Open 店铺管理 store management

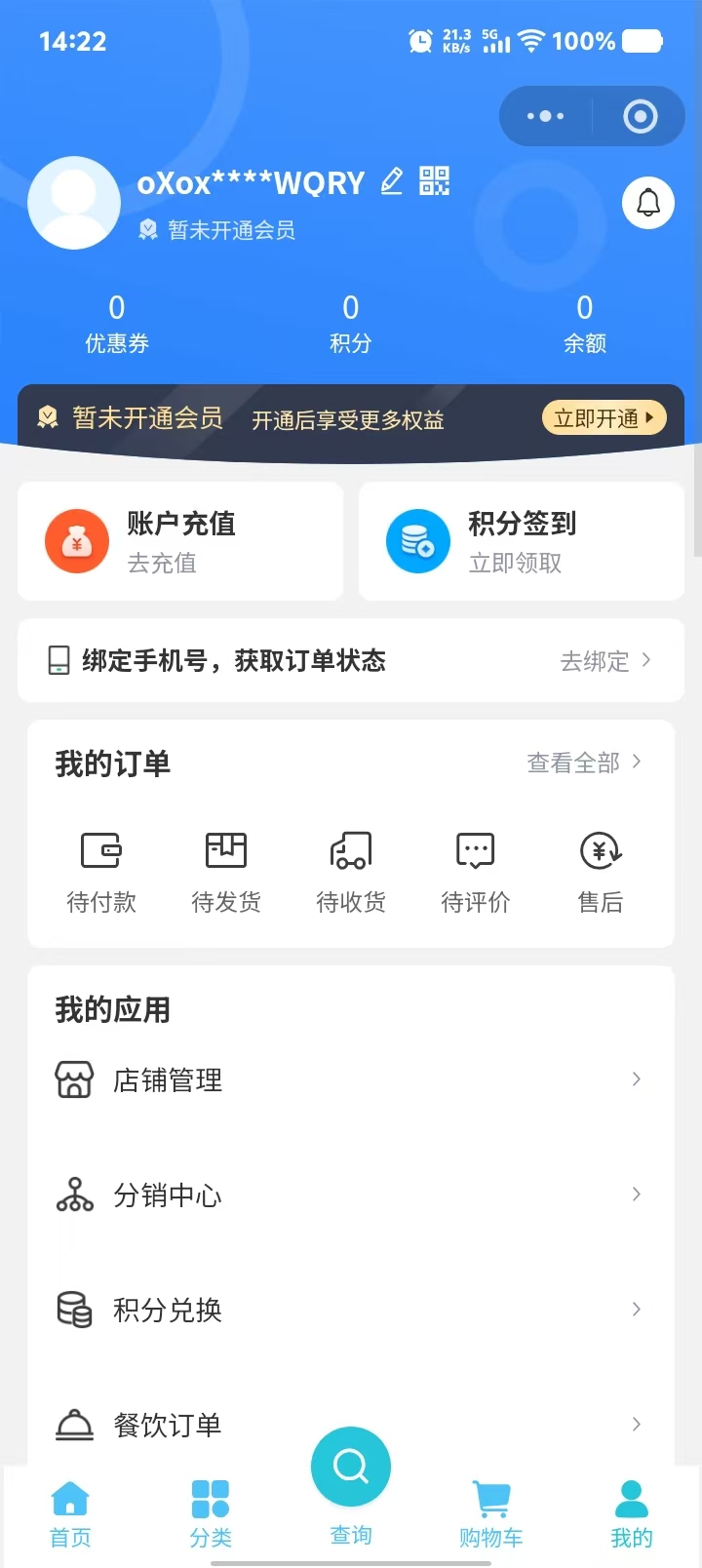351,1080
